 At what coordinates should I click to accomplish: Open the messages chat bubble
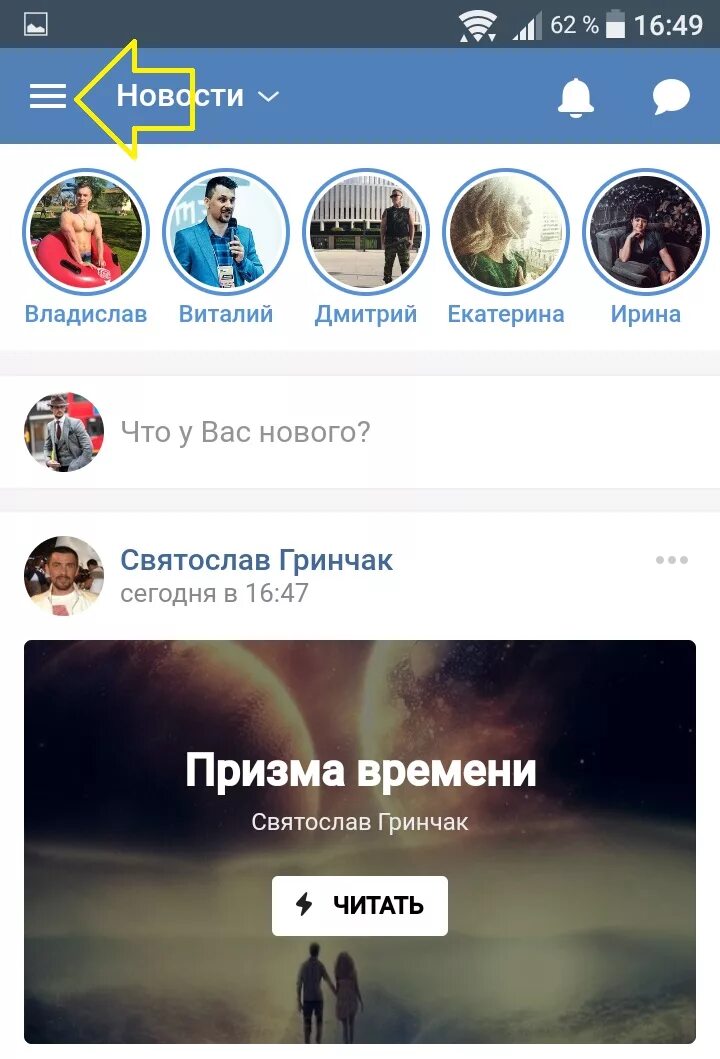[671, 97]
